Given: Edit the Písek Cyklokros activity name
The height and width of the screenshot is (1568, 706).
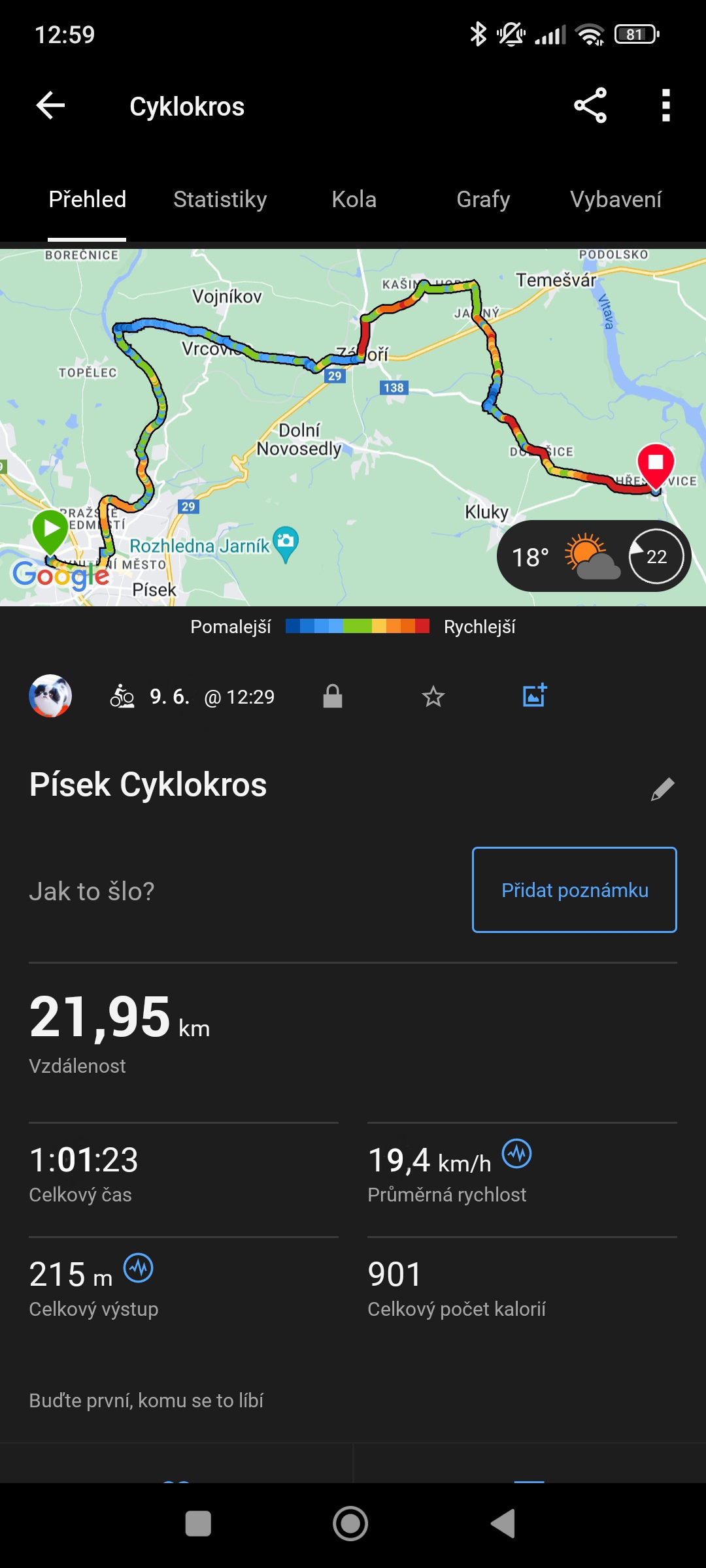Looking at the screenshot, I should click(x=662, y=789).
